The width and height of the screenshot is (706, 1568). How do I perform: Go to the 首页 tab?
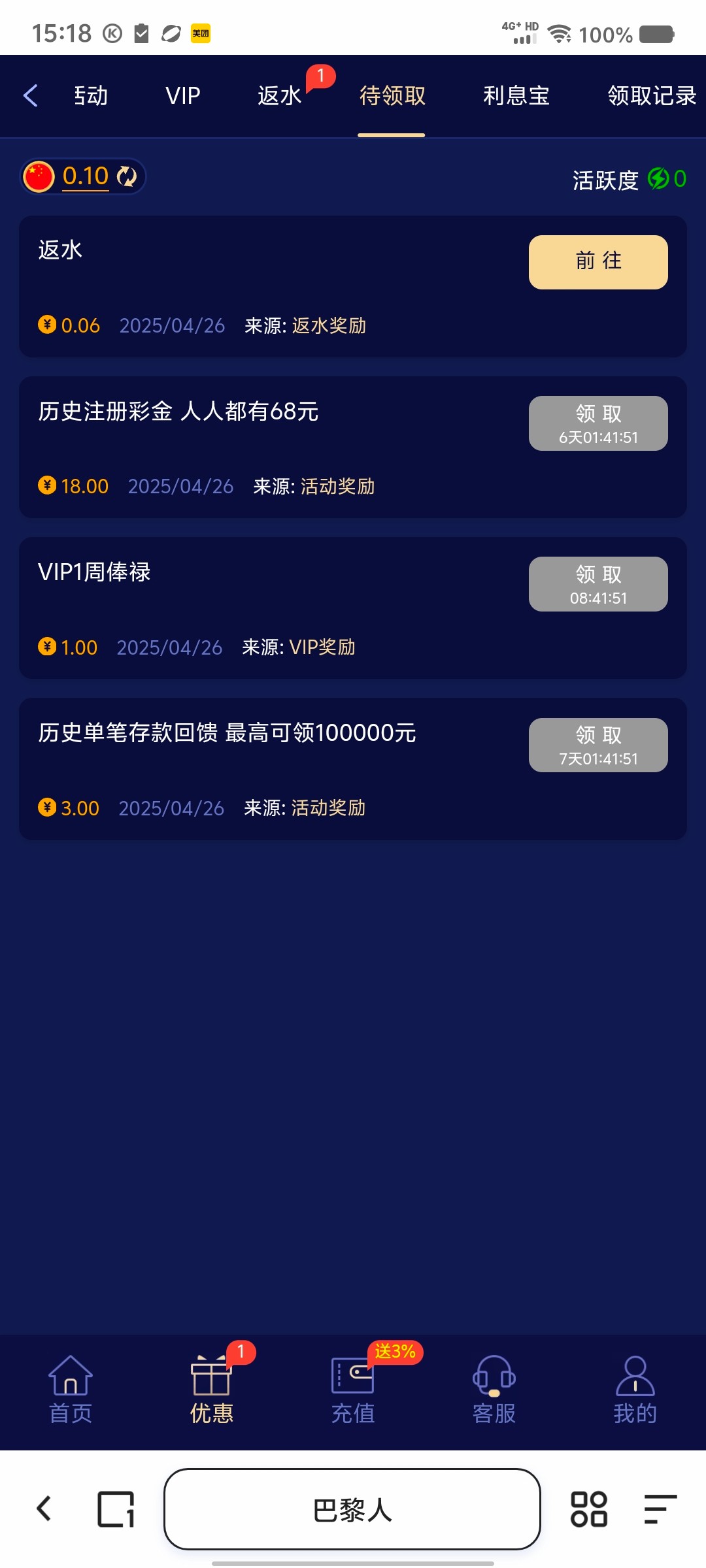click(71, 1390)
